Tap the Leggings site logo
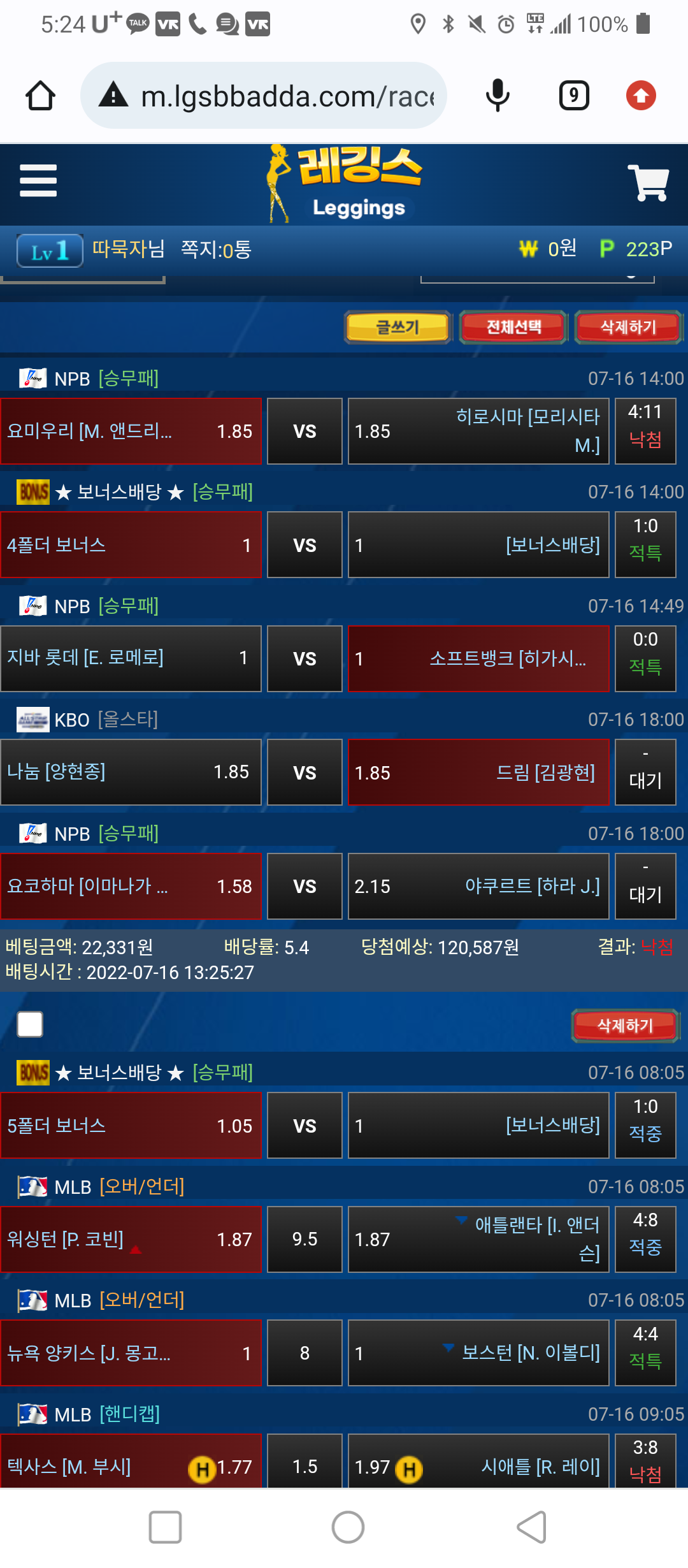The image size is (688, 1568). pos(344,184)
